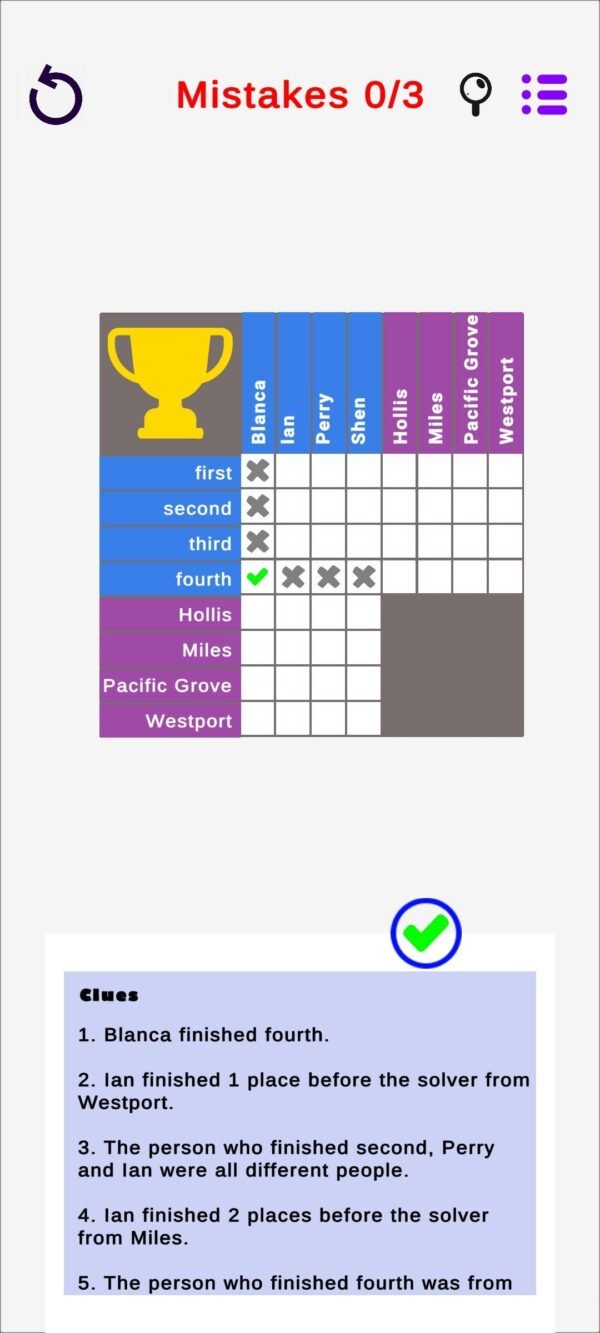Tap the cell for third and Shen
This screenshot has height=1333, width=600.
point(364,542)
